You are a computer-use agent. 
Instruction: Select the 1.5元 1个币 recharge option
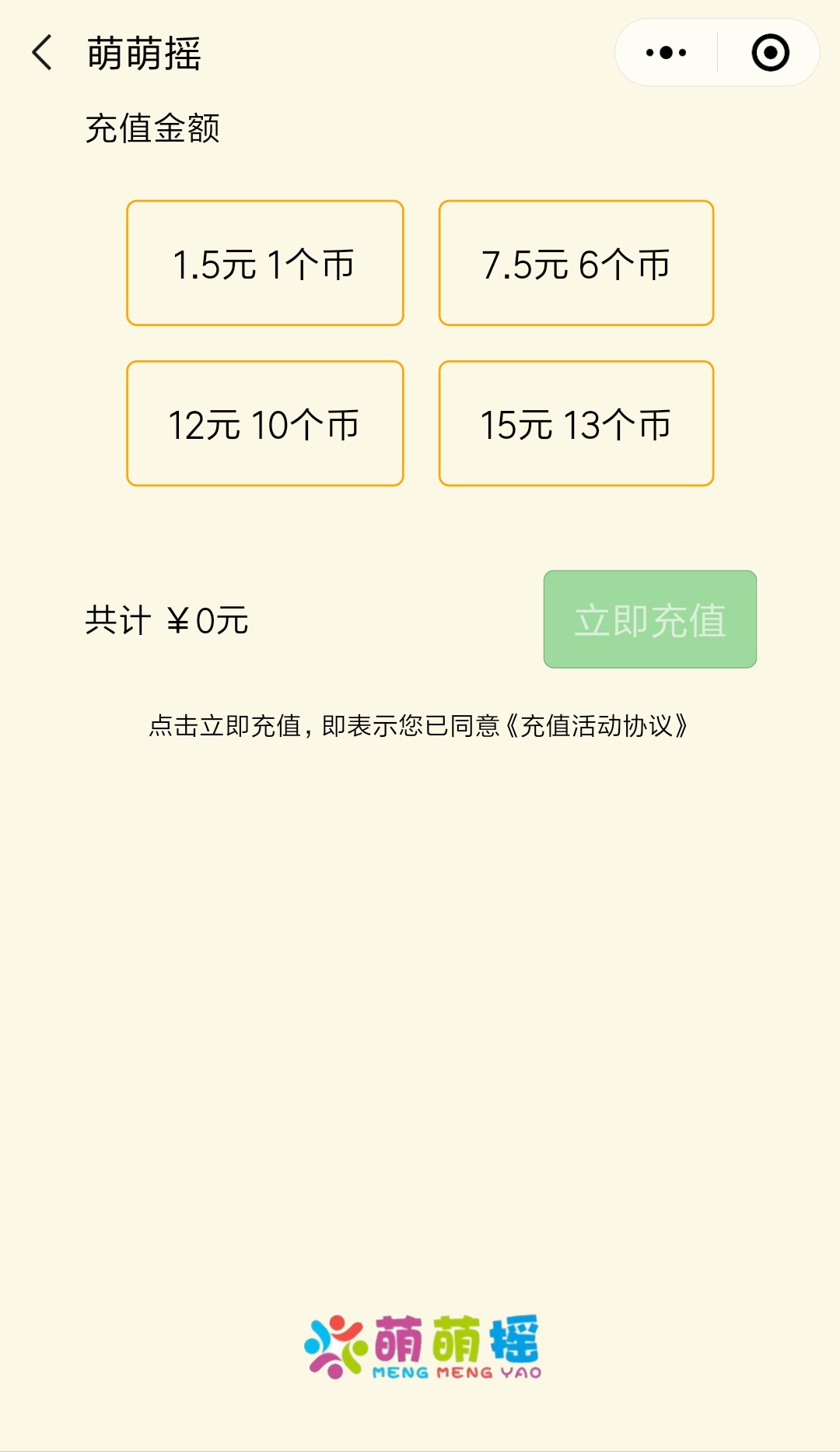pyautogui.click(x=265, y=263)
